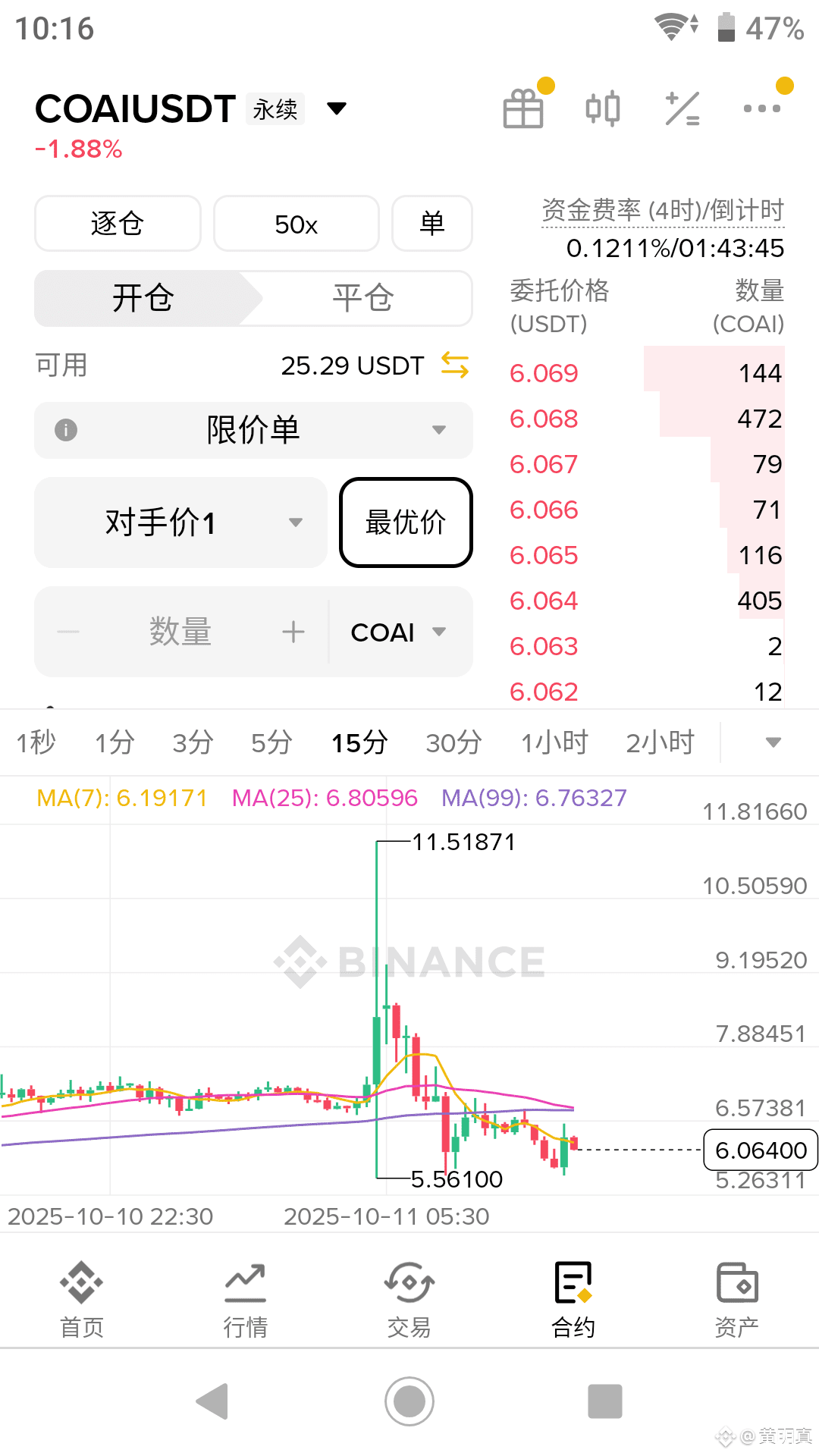The width and height of the screenshot is (819, 1456).
Task: Open the candlestick chart icon
Action: [603, 109]
